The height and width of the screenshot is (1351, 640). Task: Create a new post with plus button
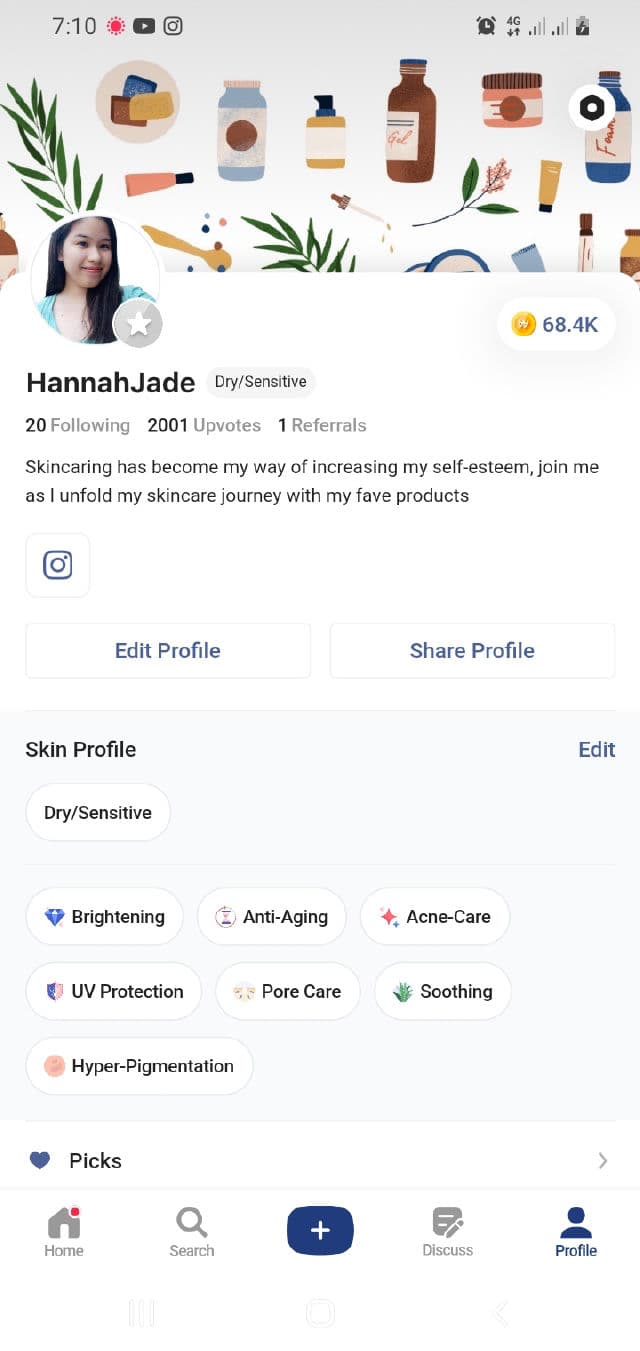point(320,1230)
